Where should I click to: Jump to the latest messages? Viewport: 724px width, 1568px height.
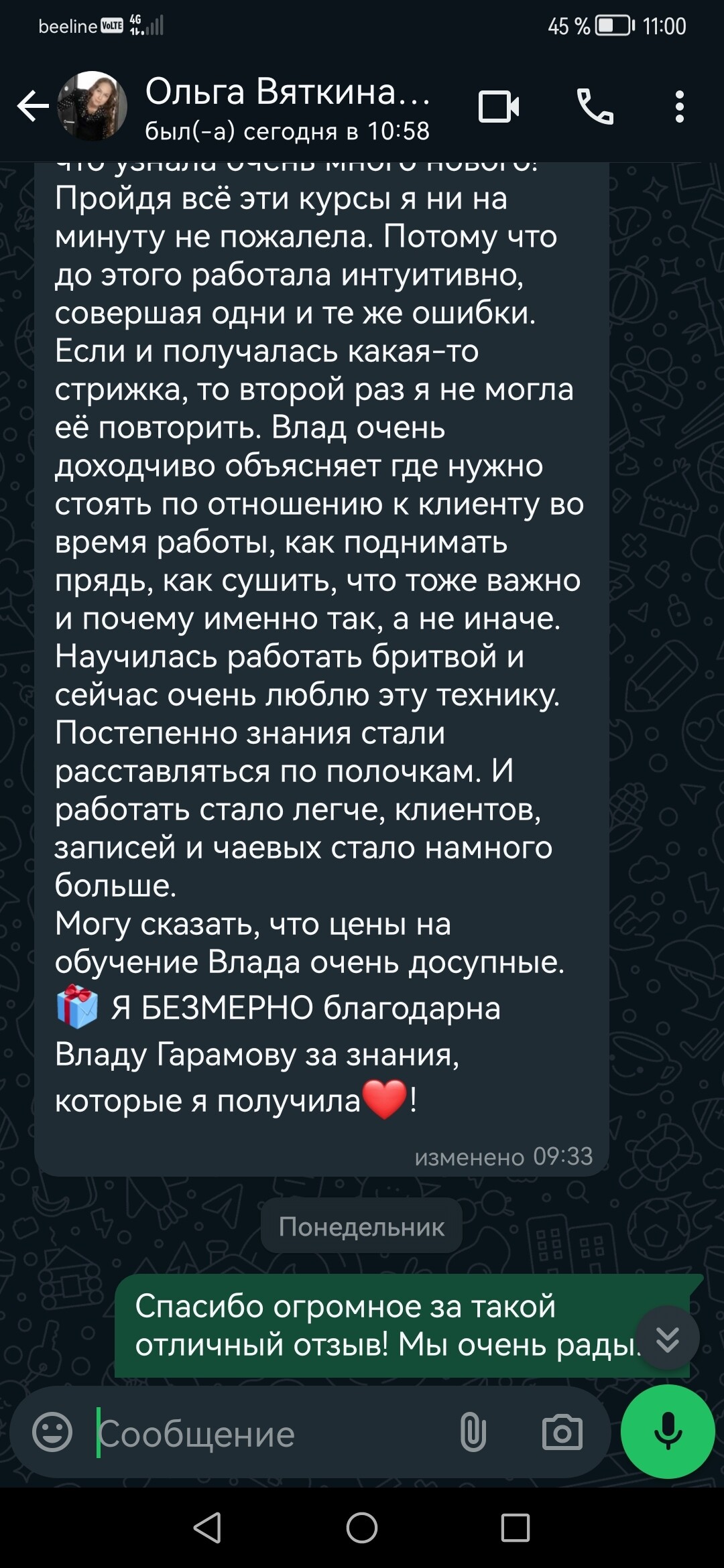[x=667, y=1338]
